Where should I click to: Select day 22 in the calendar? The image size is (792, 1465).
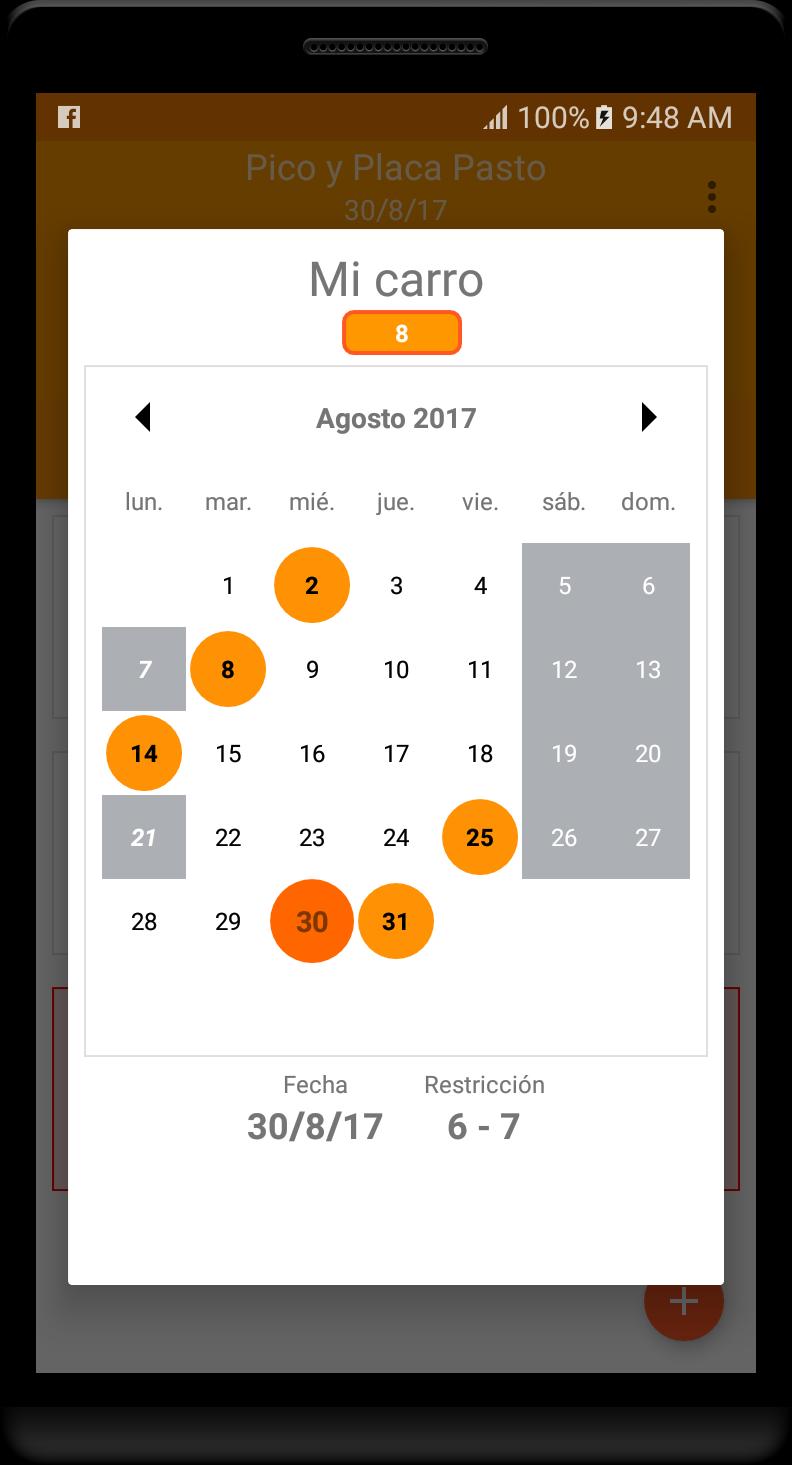228,837
